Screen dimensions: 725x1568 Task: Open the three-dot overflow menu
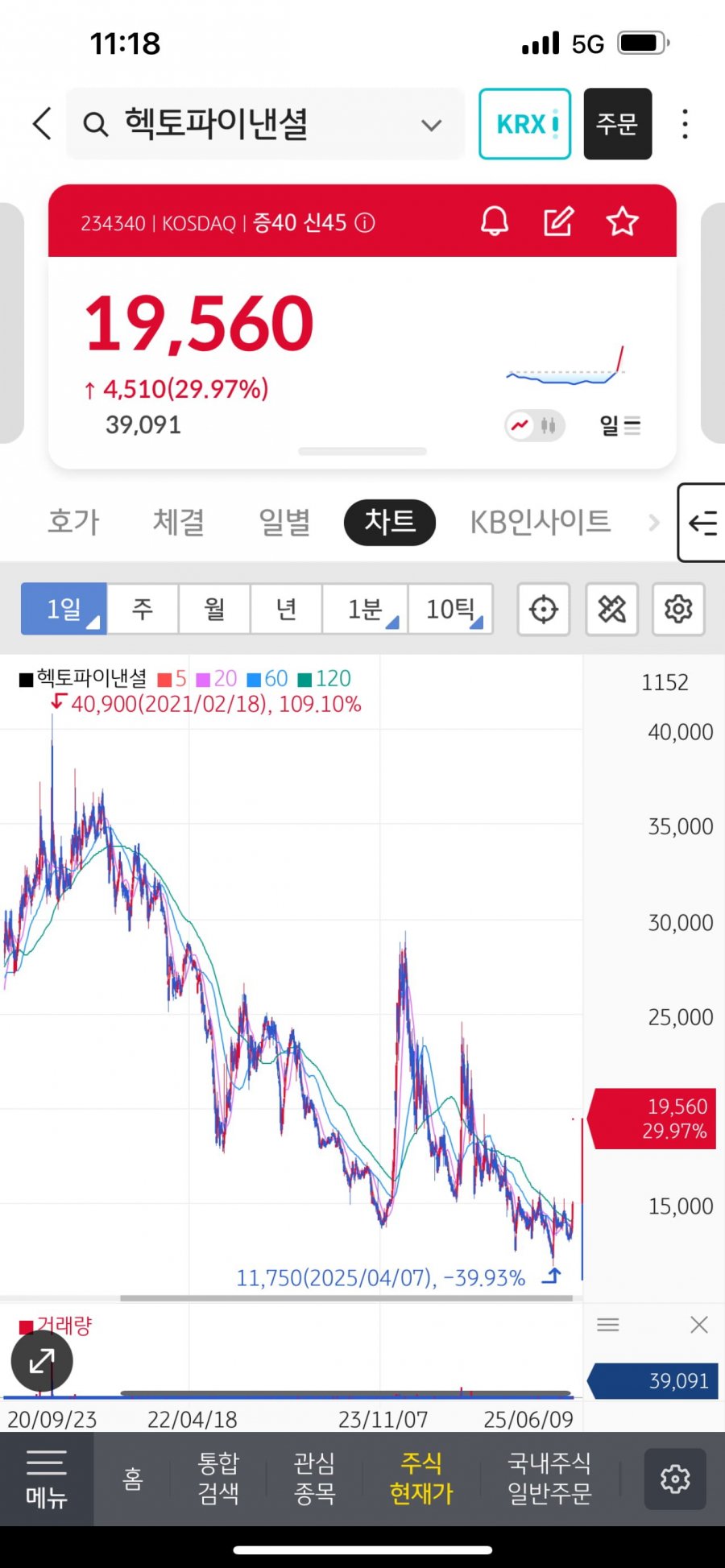[x=685, y=124]
